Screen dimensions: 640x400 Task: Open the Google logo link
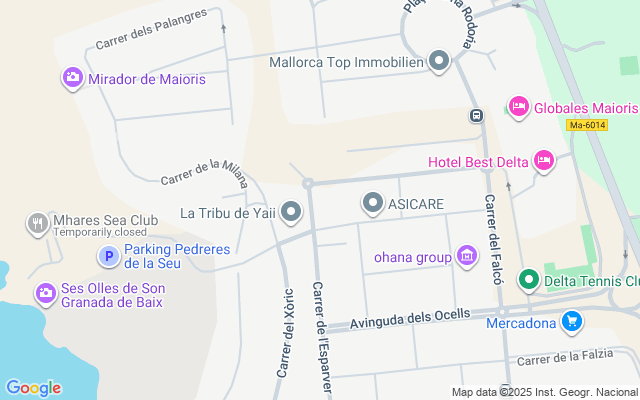coord(33,388)
